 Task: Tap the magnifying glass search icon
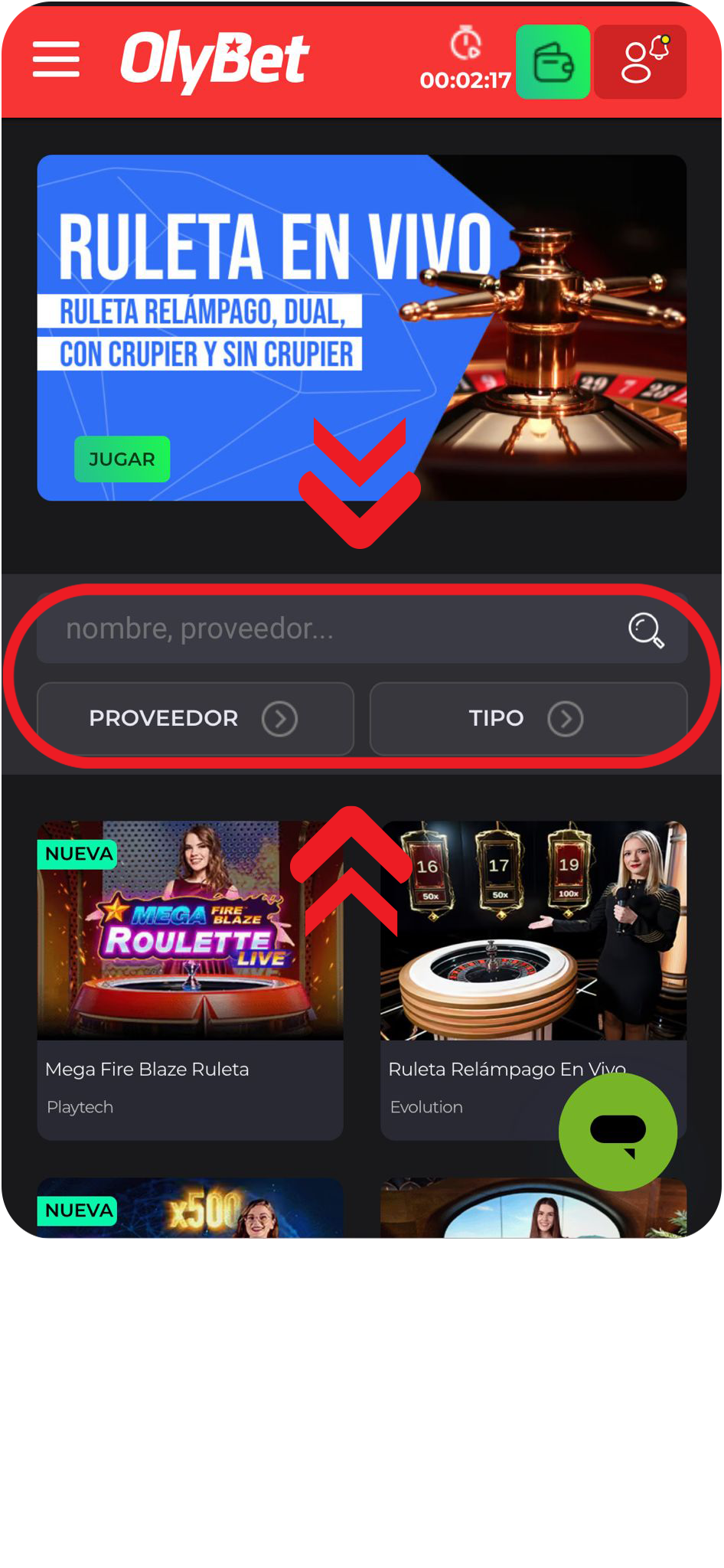click(x=646, y=630)
